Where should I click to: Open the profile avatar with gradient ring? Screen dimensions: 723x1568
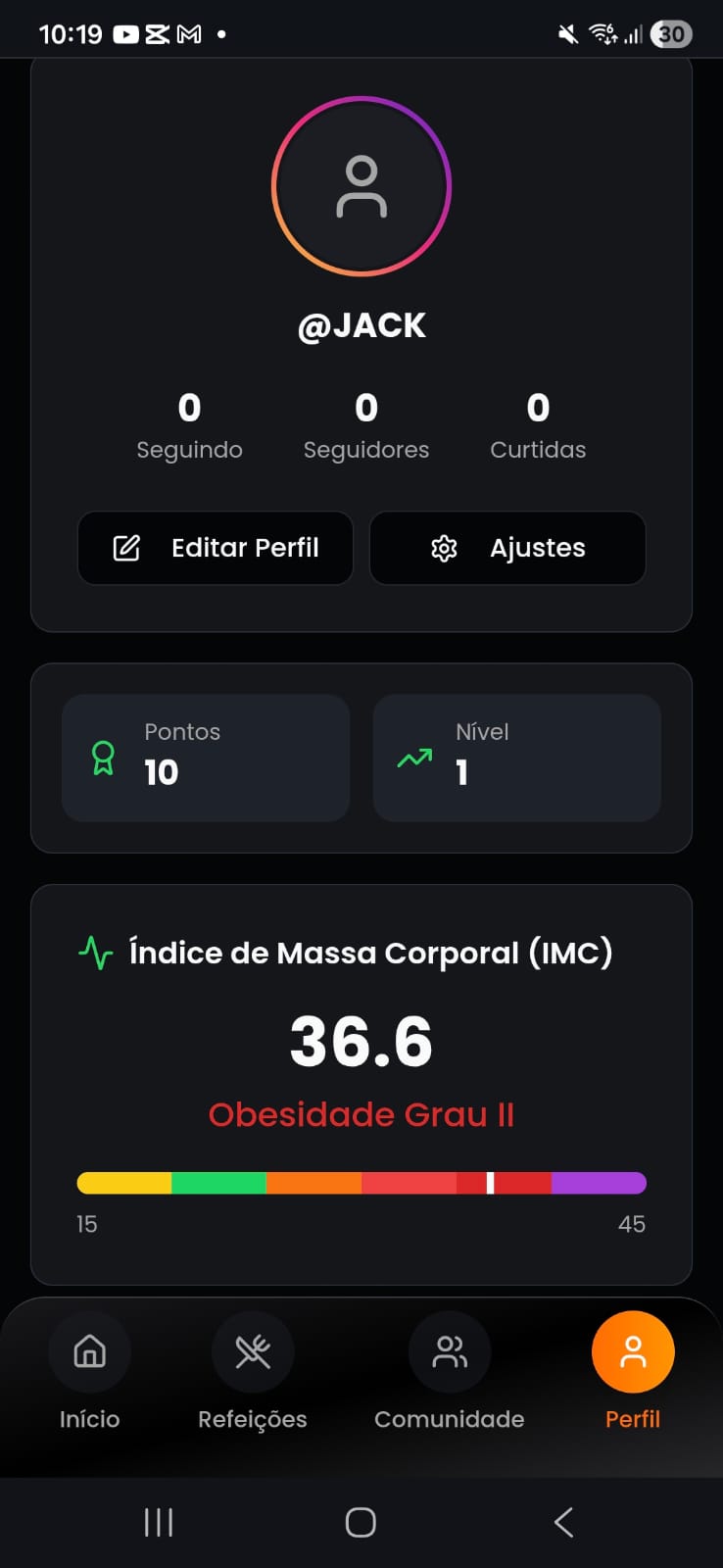click(x=361, y=186)
